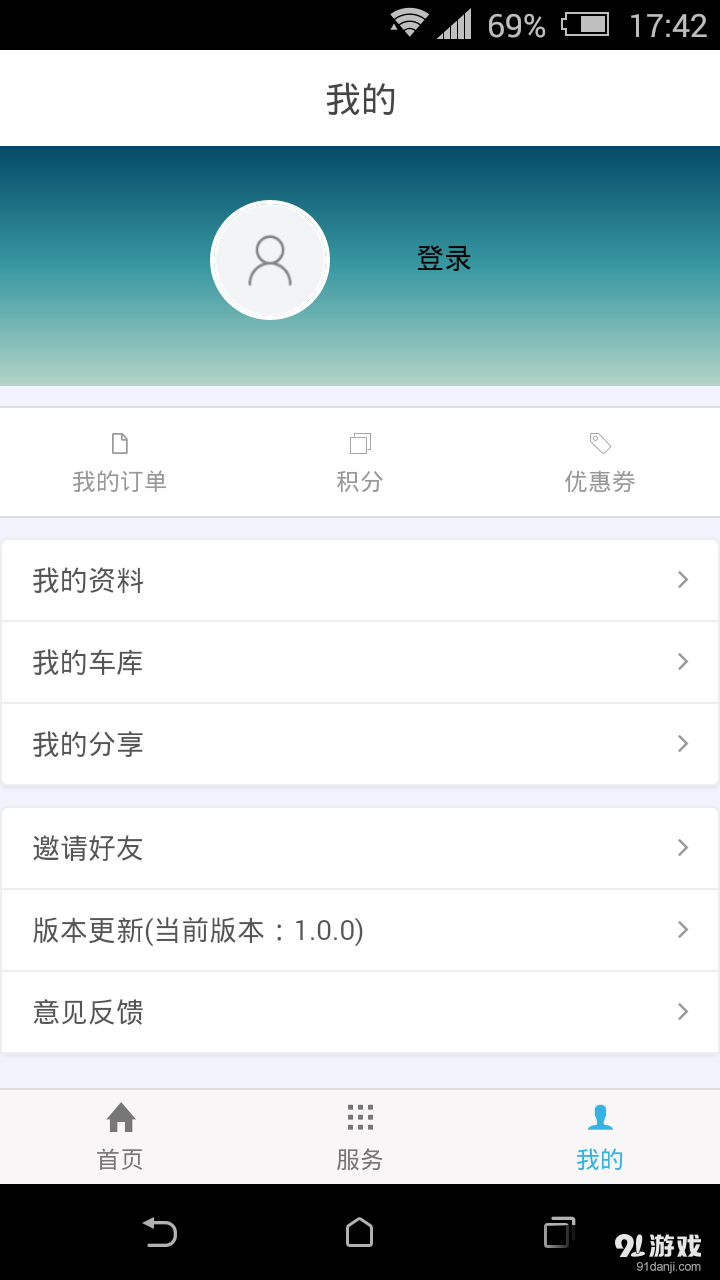Tap the Android back navigation arrow

click(160, 1235)
